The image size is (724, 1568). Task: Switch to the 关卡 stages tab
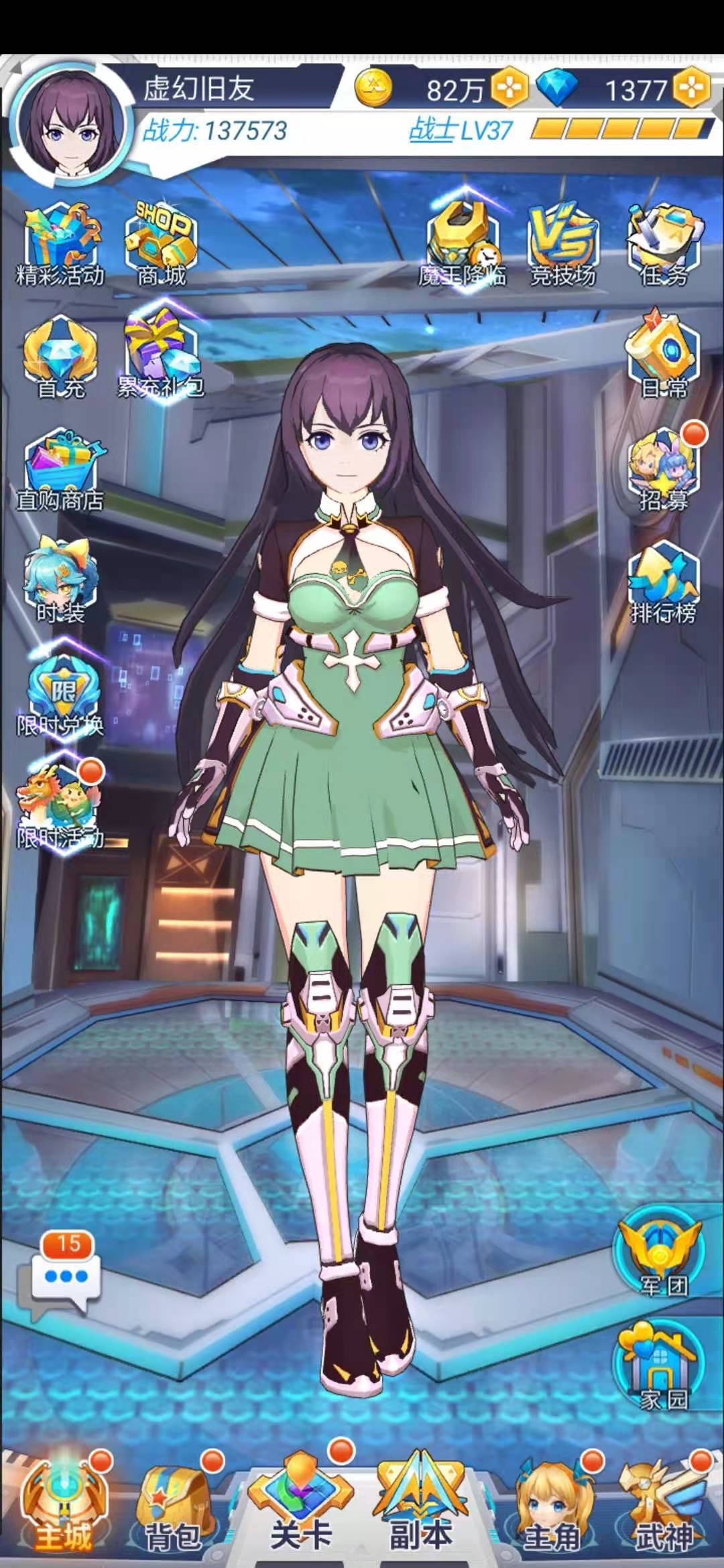300,1508
